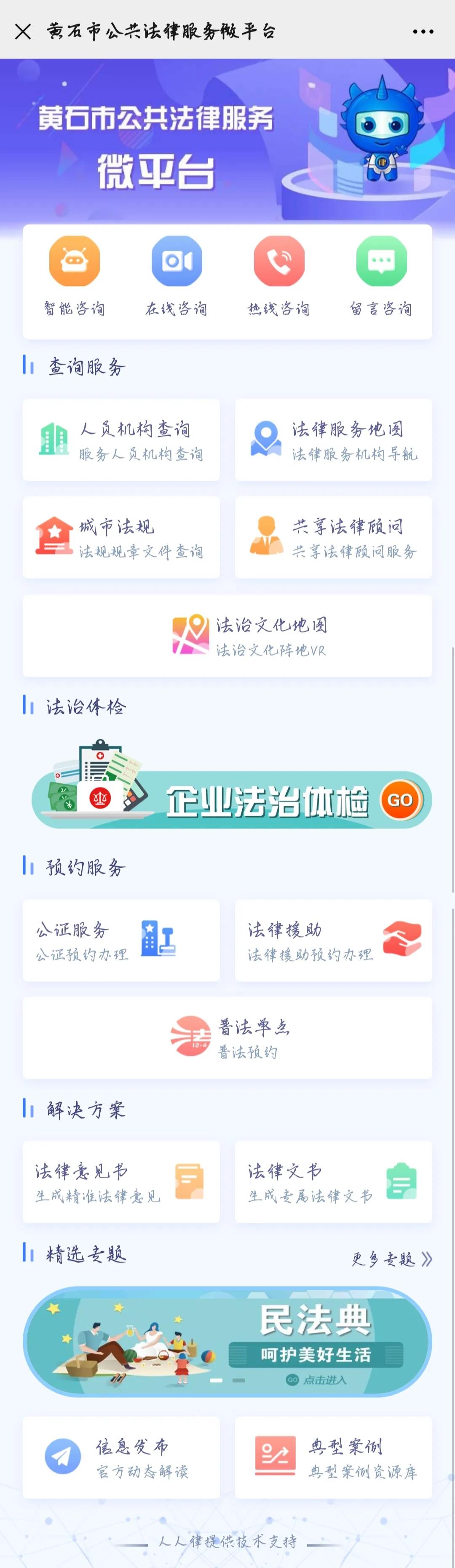Open the 法律服务地图 card
Viewport: 455px width, 1568px height.
[333, 440]
